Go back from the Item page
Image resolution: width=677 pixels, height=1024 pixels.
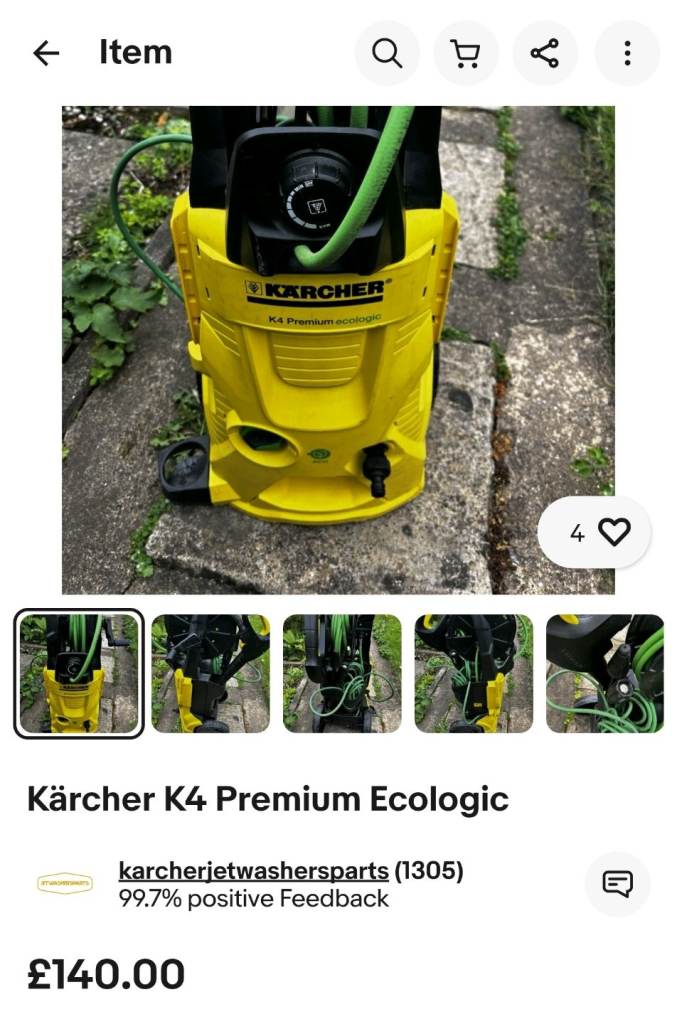pyautogui.click(x=46, y=53)
